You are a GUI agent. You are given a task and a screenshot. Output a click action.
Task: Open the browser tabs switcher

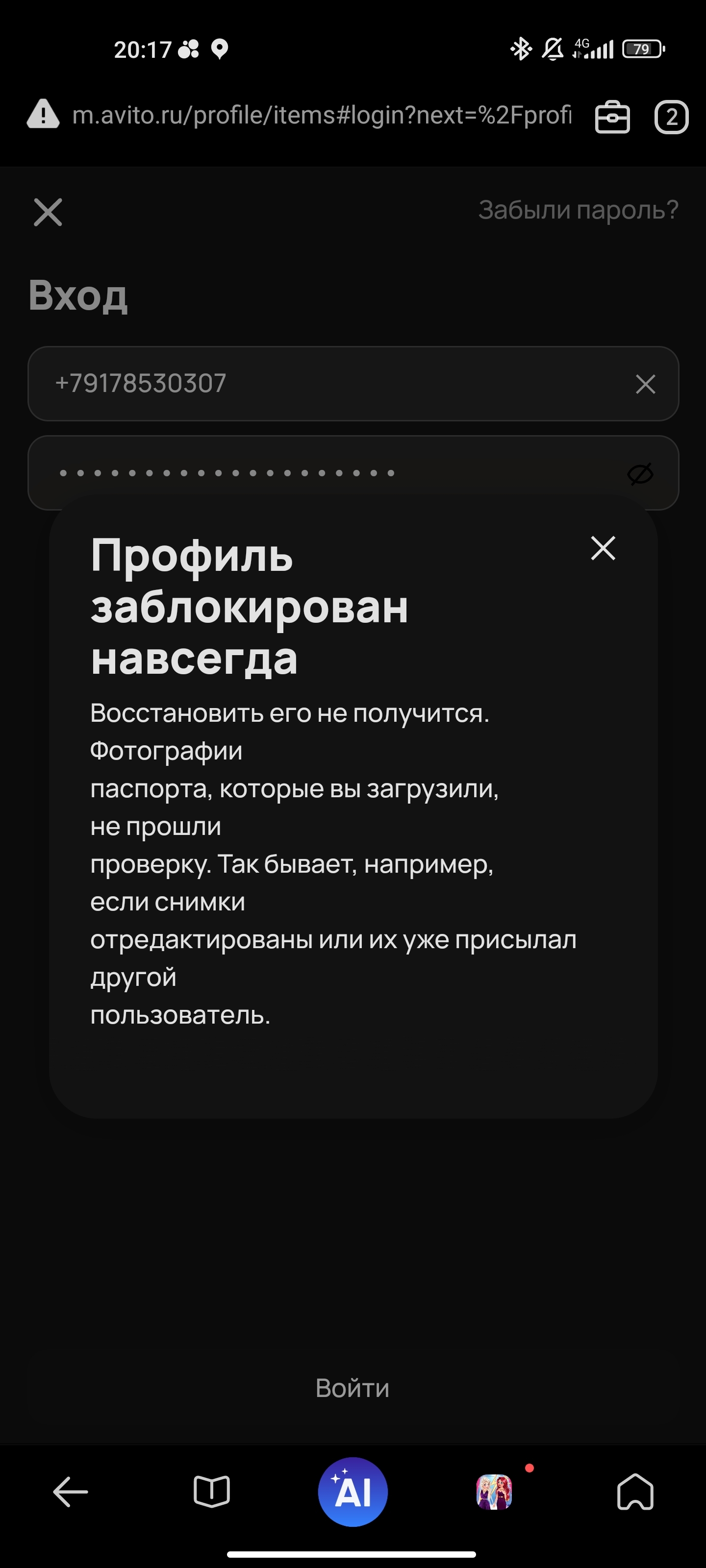tap(671, 117)
